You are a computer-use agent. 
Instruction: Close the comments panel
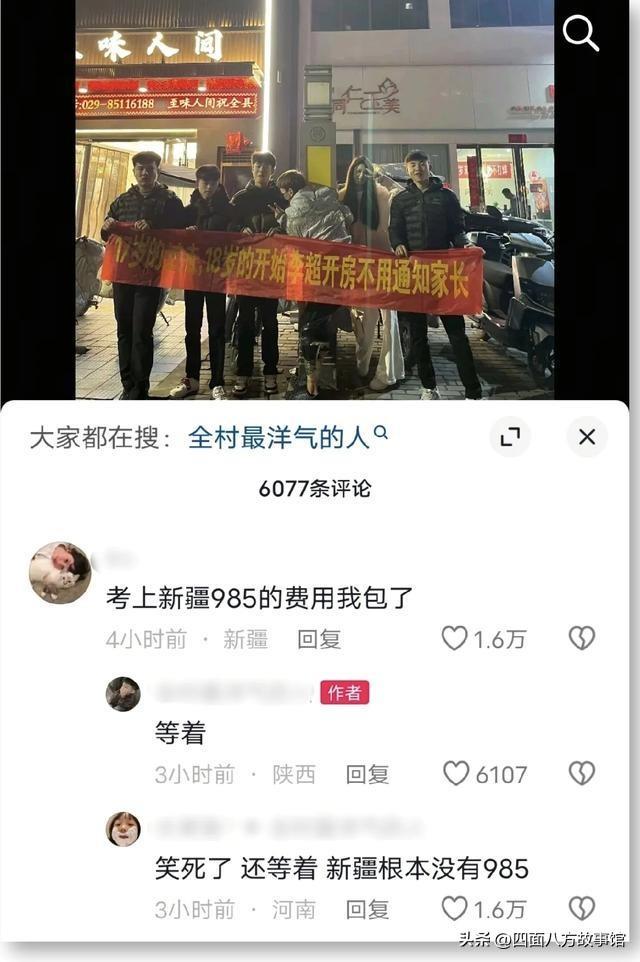pyautogui.click(x=587, y=437)
